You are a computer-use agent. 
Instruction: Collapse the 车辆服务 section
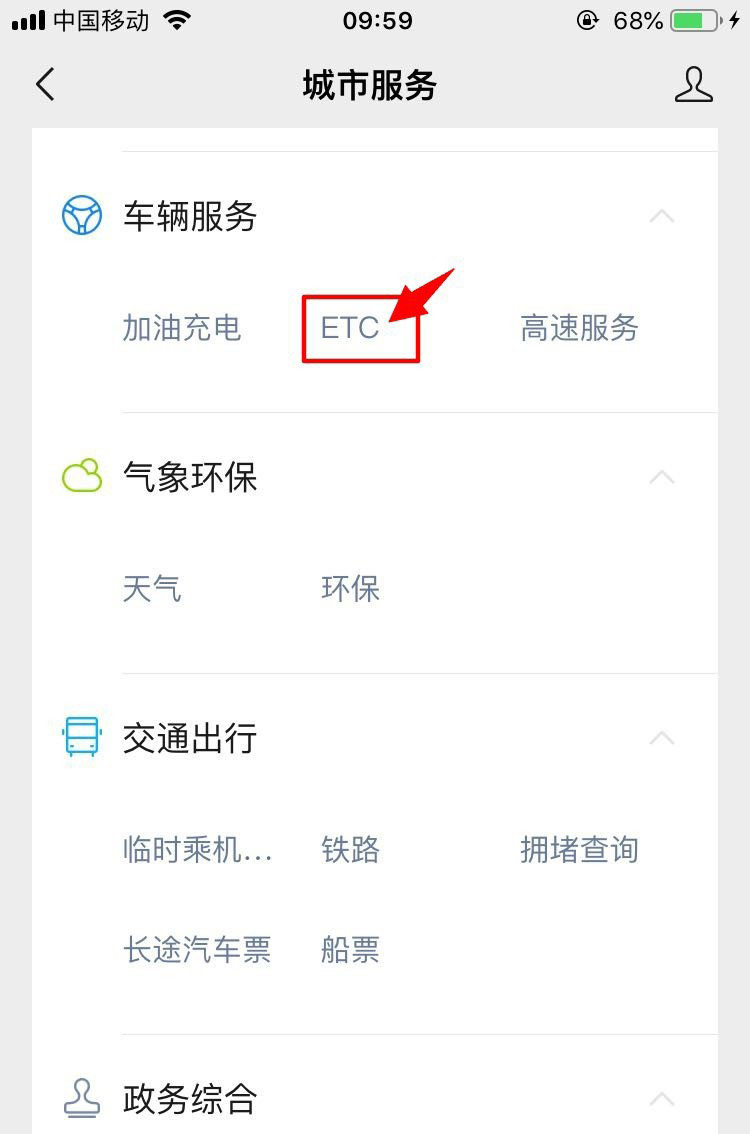coord(662,215)
